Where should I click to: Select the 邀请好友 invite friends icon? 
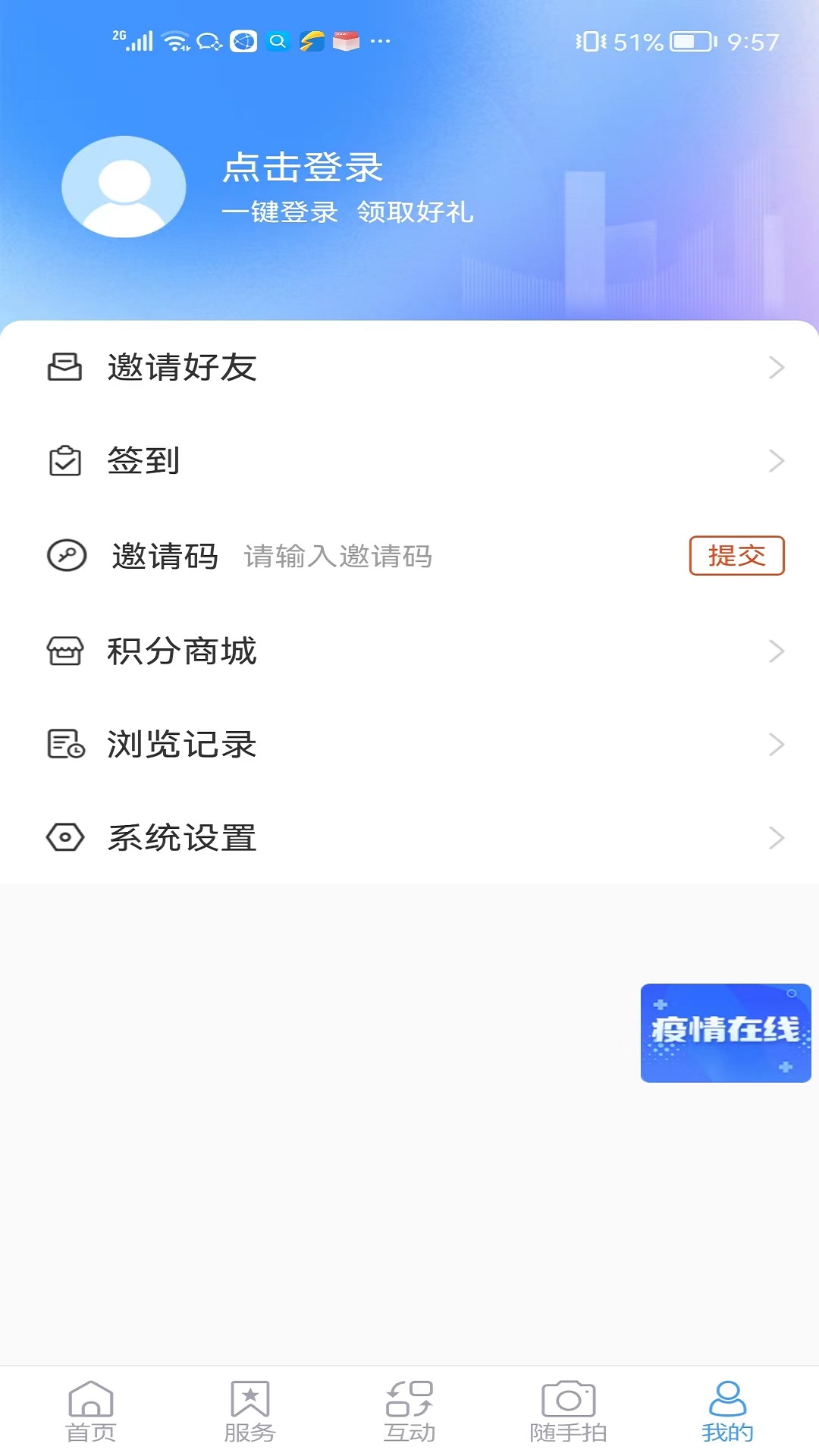click(65, 368)
